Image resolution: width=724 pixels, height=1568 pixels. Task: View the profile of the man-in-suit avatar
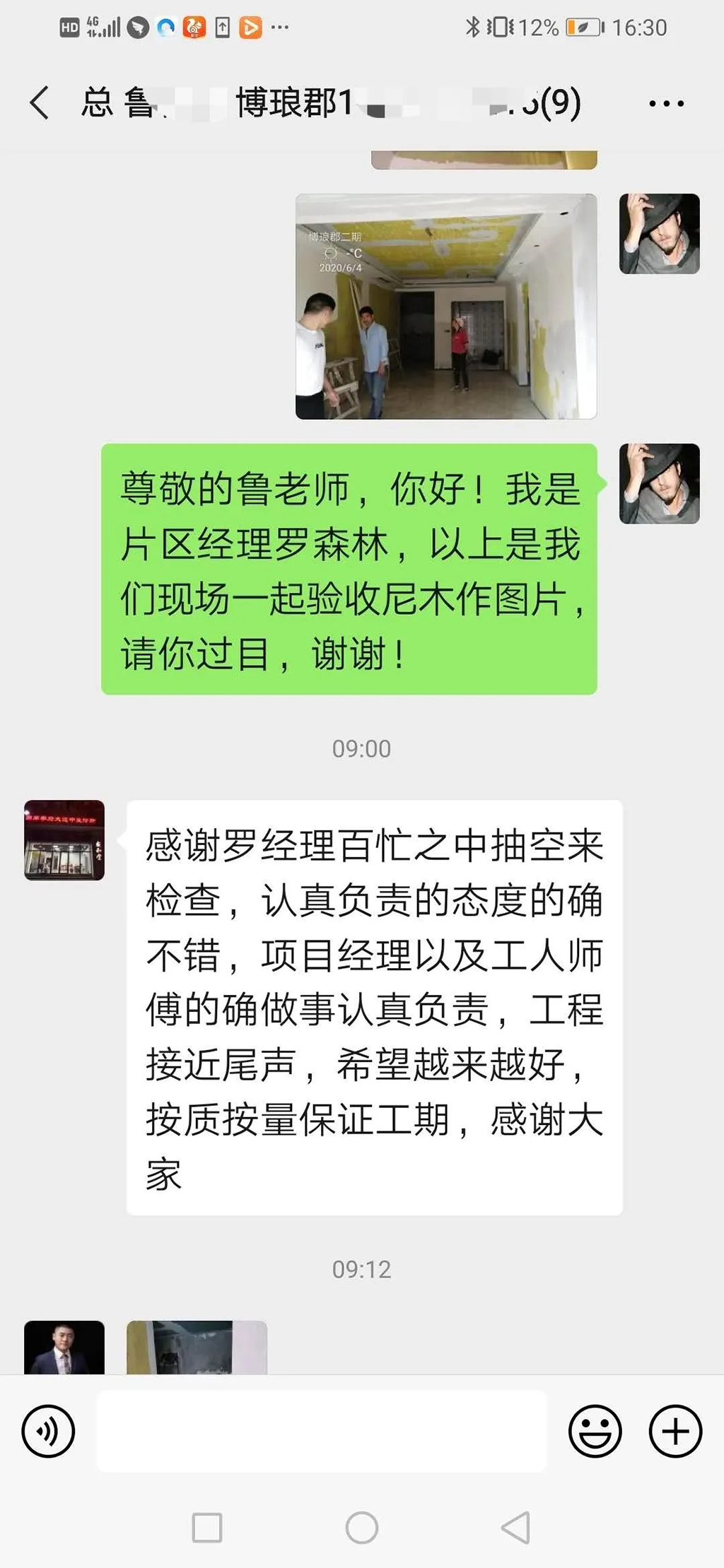[x=64, y=1347]
